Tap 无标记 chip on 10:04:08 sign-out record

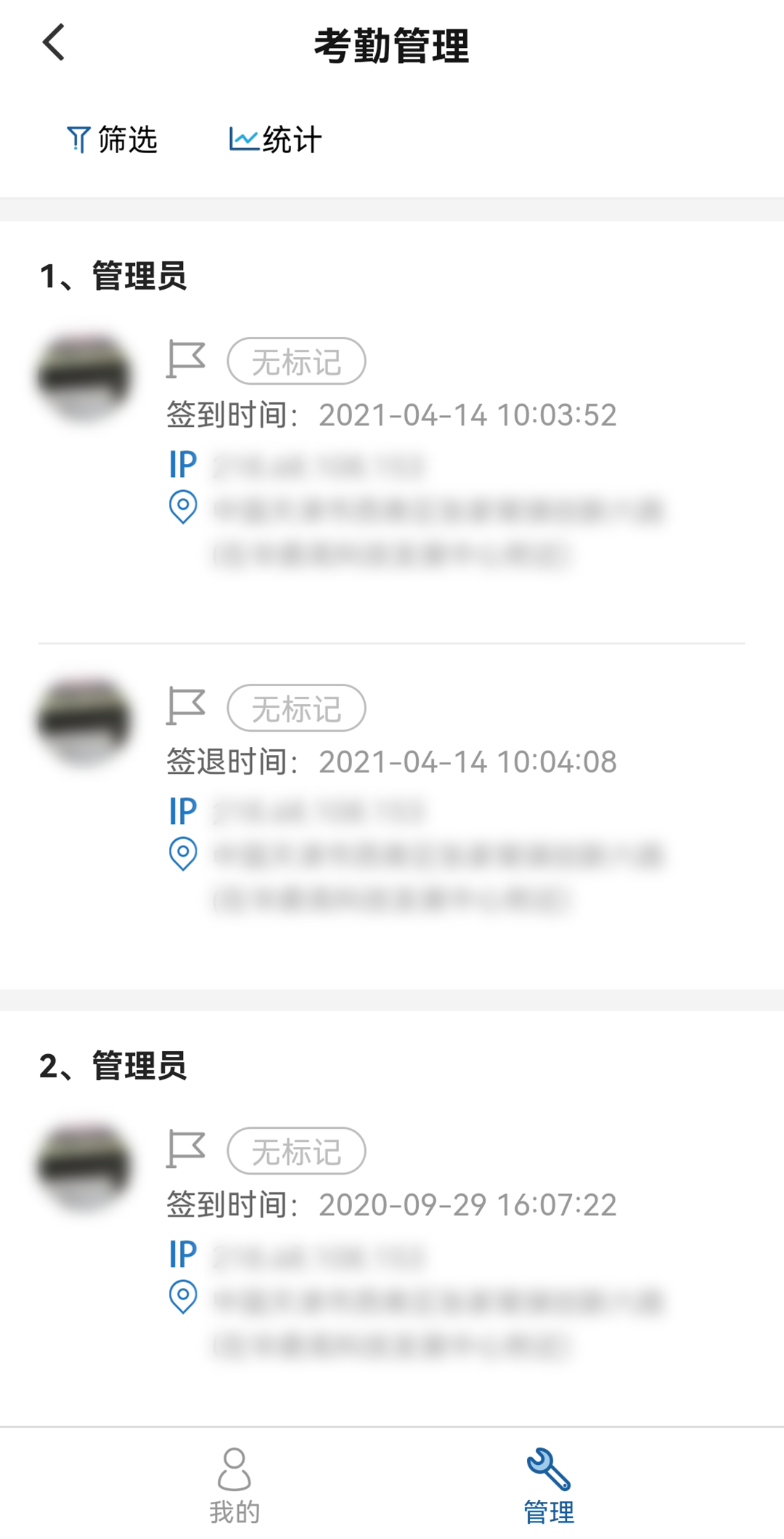(296, 709)
